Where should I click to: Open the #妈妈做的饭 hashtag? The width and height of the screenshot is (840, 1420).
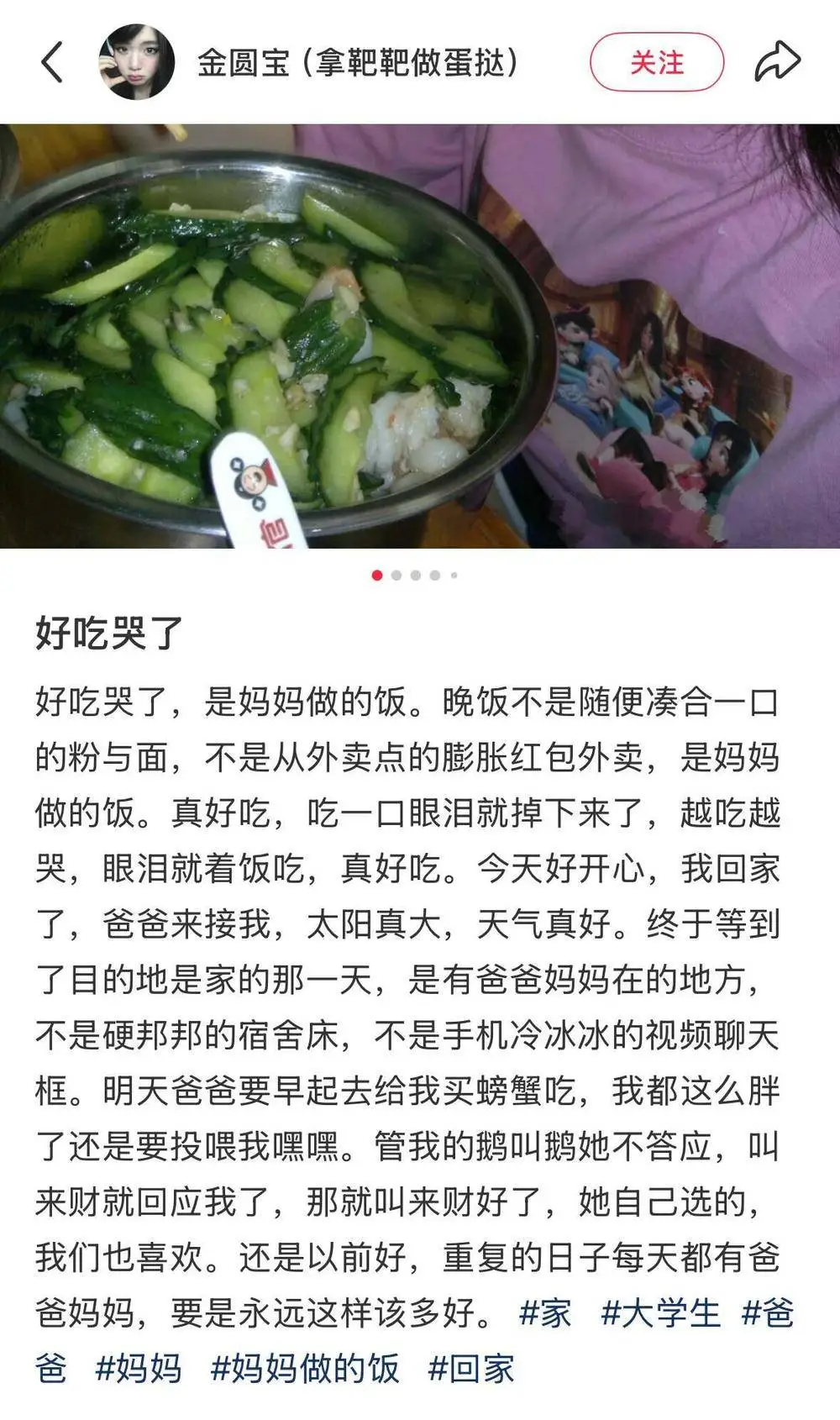pos(305,1368)
